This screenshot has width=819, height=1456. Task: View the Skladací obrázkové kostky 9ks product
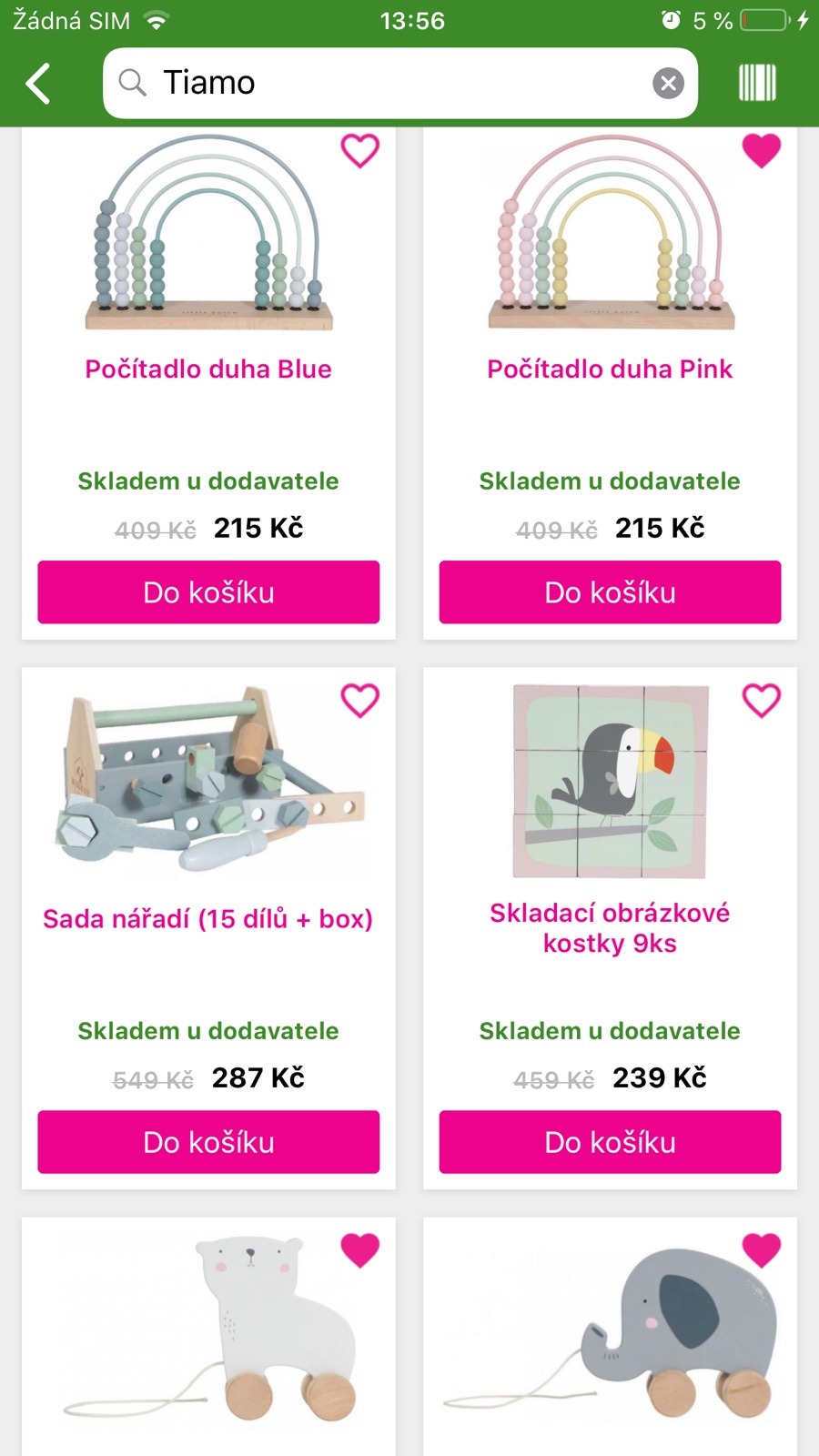[610, 927]
